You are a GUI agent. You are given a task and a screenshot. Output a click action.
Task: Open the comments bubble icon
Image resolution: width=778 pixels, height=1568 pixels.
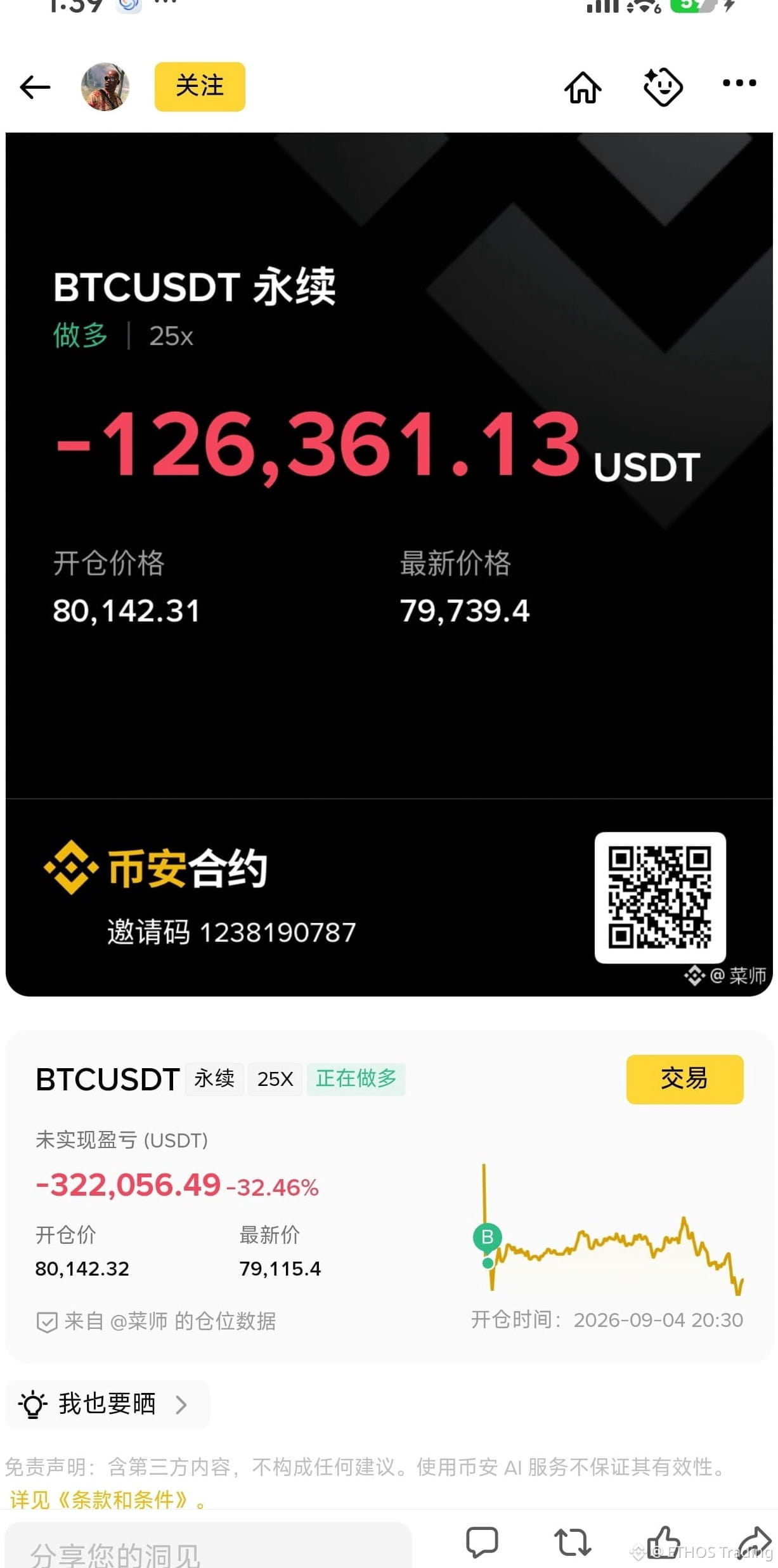482,1543
